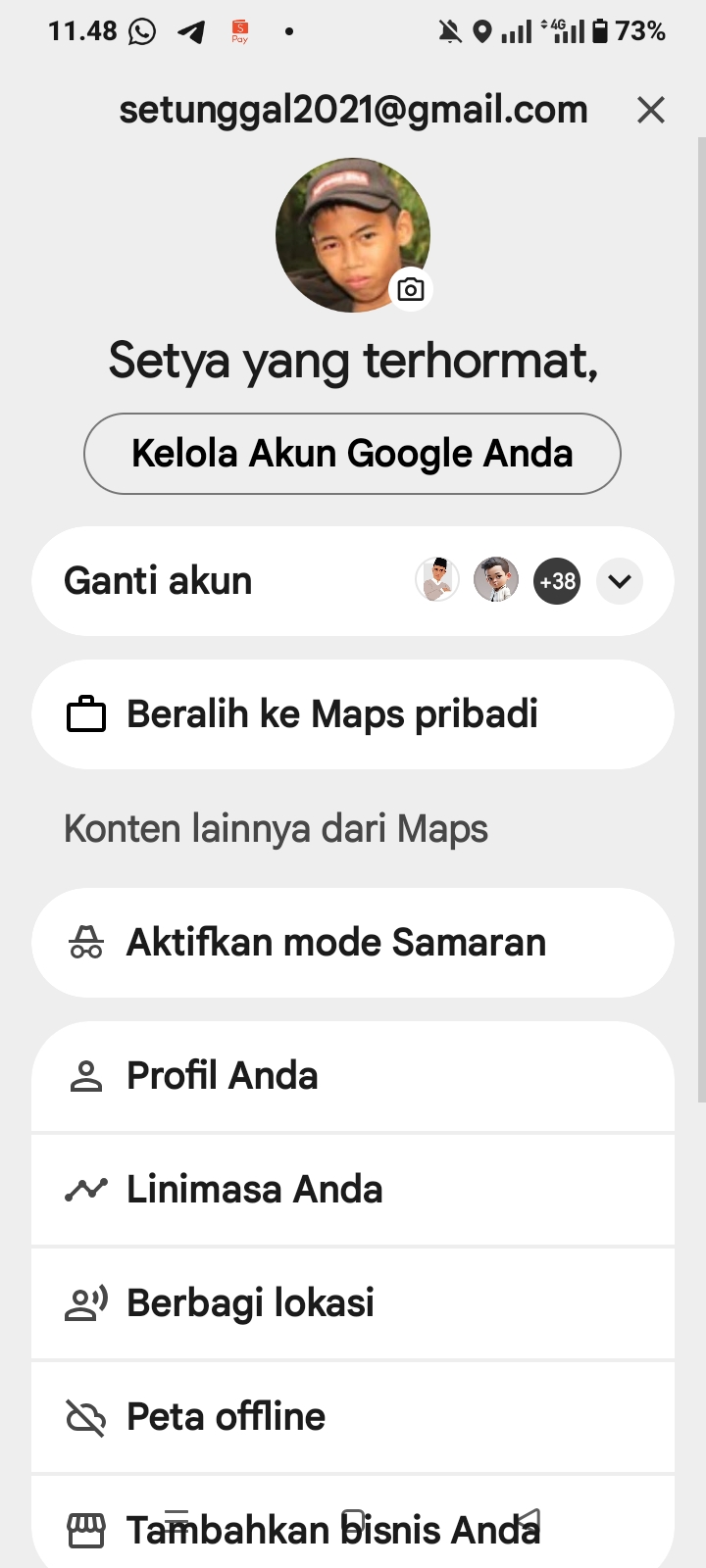
Task: Select Beralih ke Maps pribadi
Action: (352, 714)
